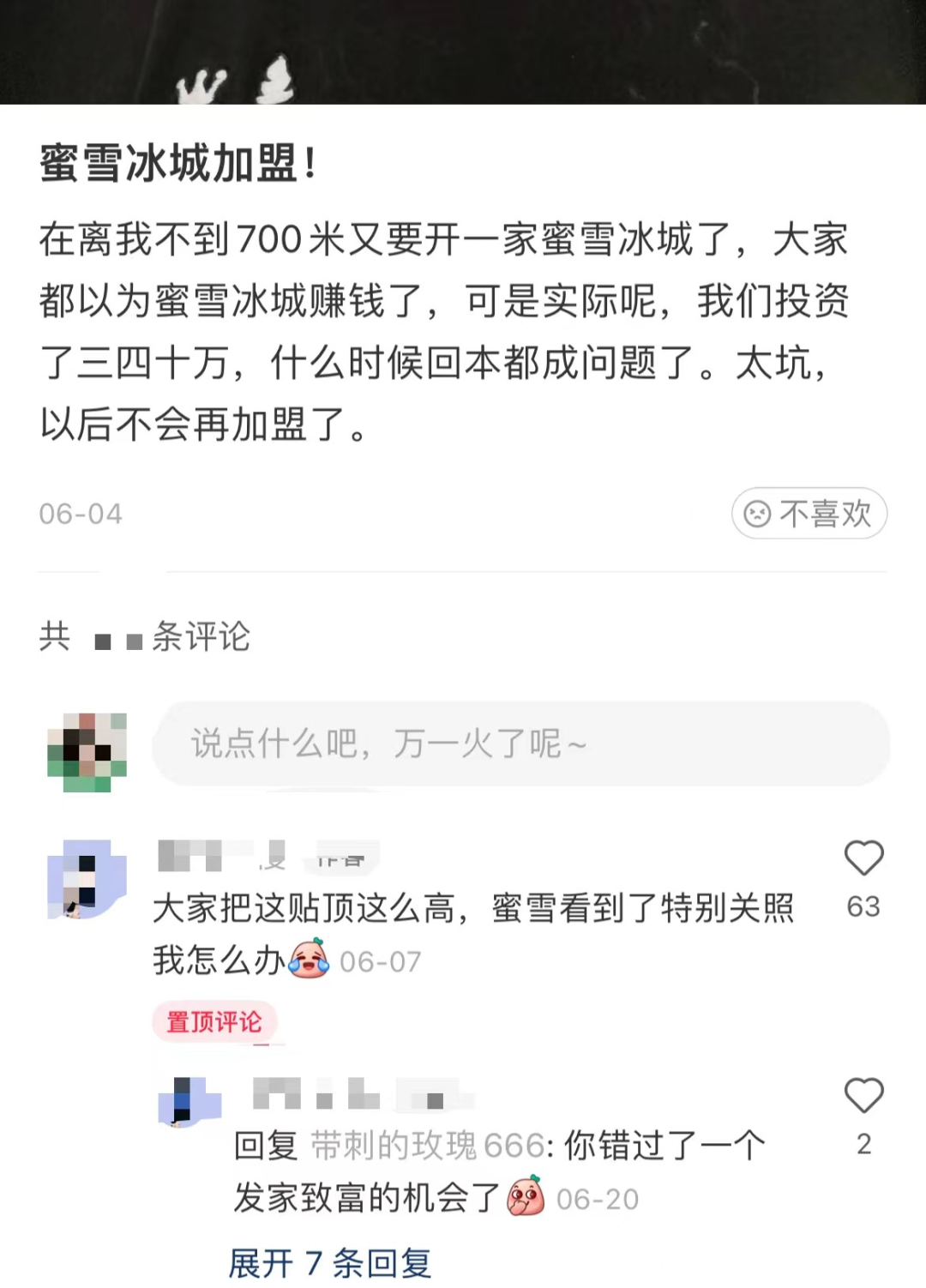
Task: Open the pinned commenter's avatar
Action: [x=87, y=879]
